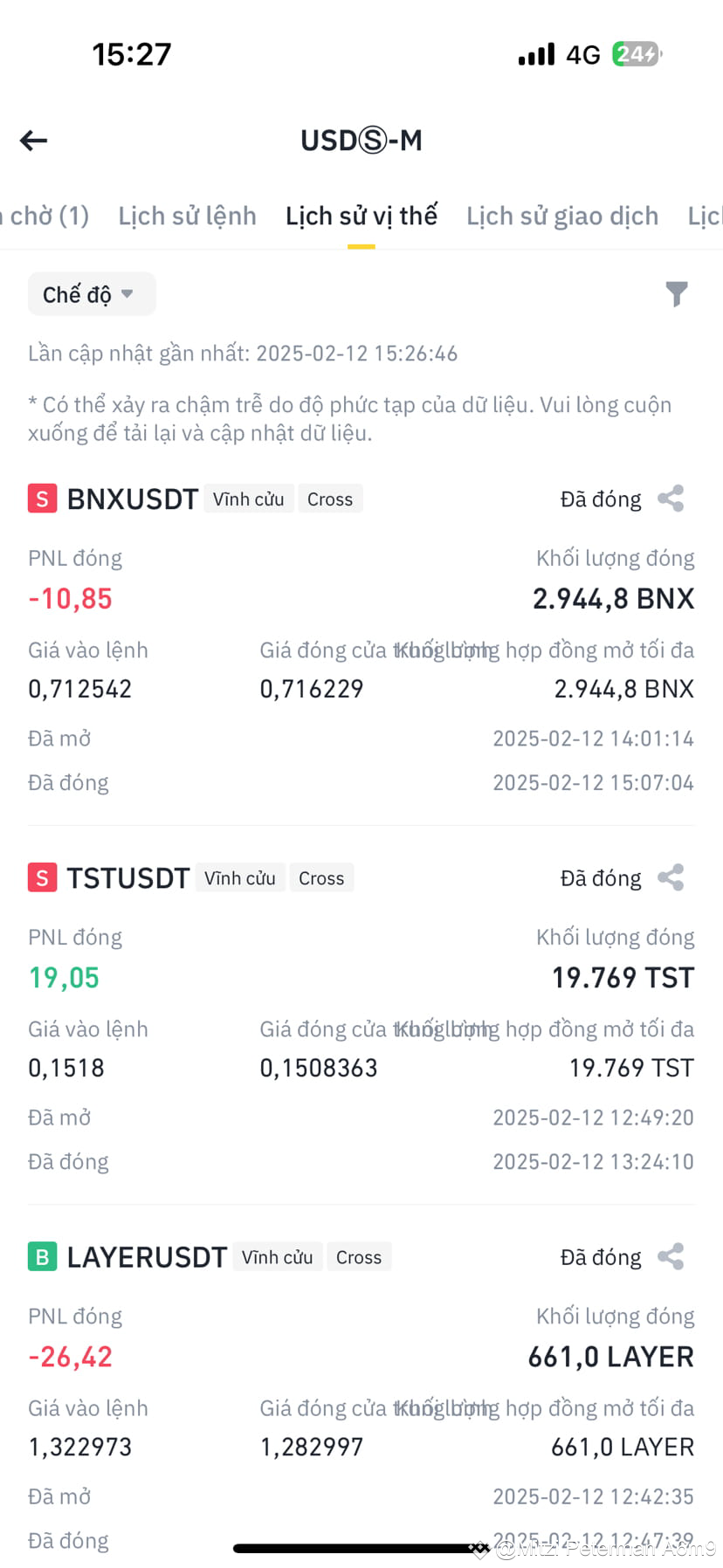Screen dimensions: 723x1568
Task: Tap the green B badge beside LAYERUSDT
Action: [x=42, y=1256]
